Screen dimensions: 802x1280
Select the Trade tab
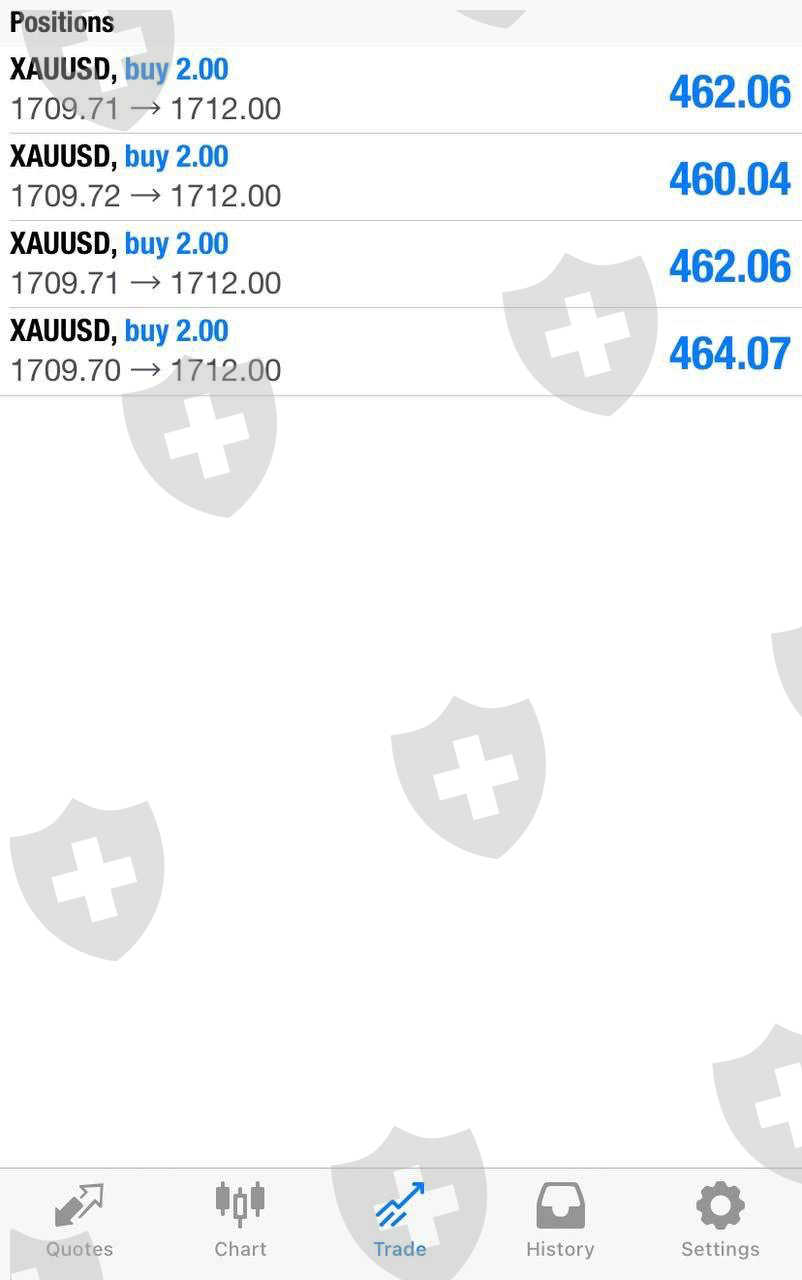click(400, 1220)
